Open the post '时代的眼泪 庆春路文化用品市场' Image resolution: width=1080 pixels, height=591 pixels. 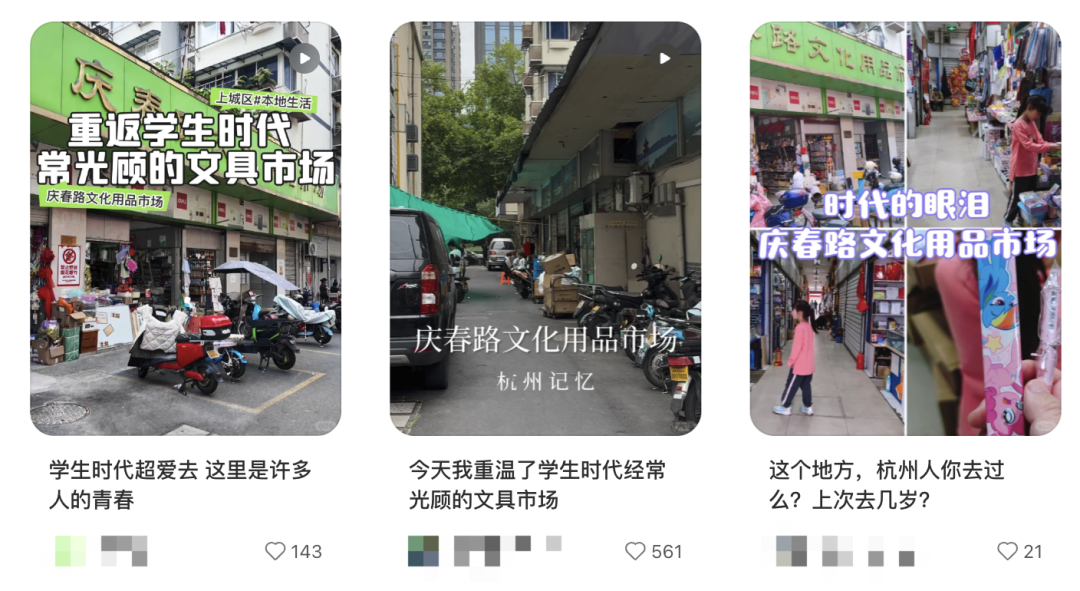[x=905, y=228]
